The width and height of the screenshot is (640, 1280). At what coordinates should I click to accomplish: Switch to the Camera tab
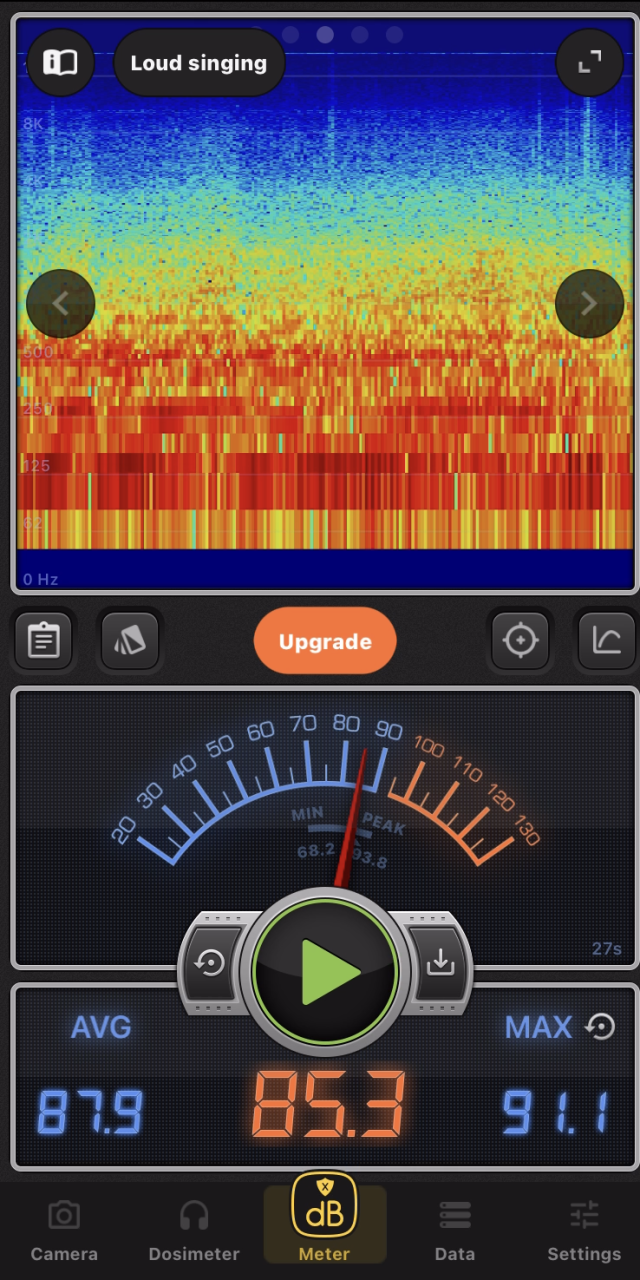64,1232
